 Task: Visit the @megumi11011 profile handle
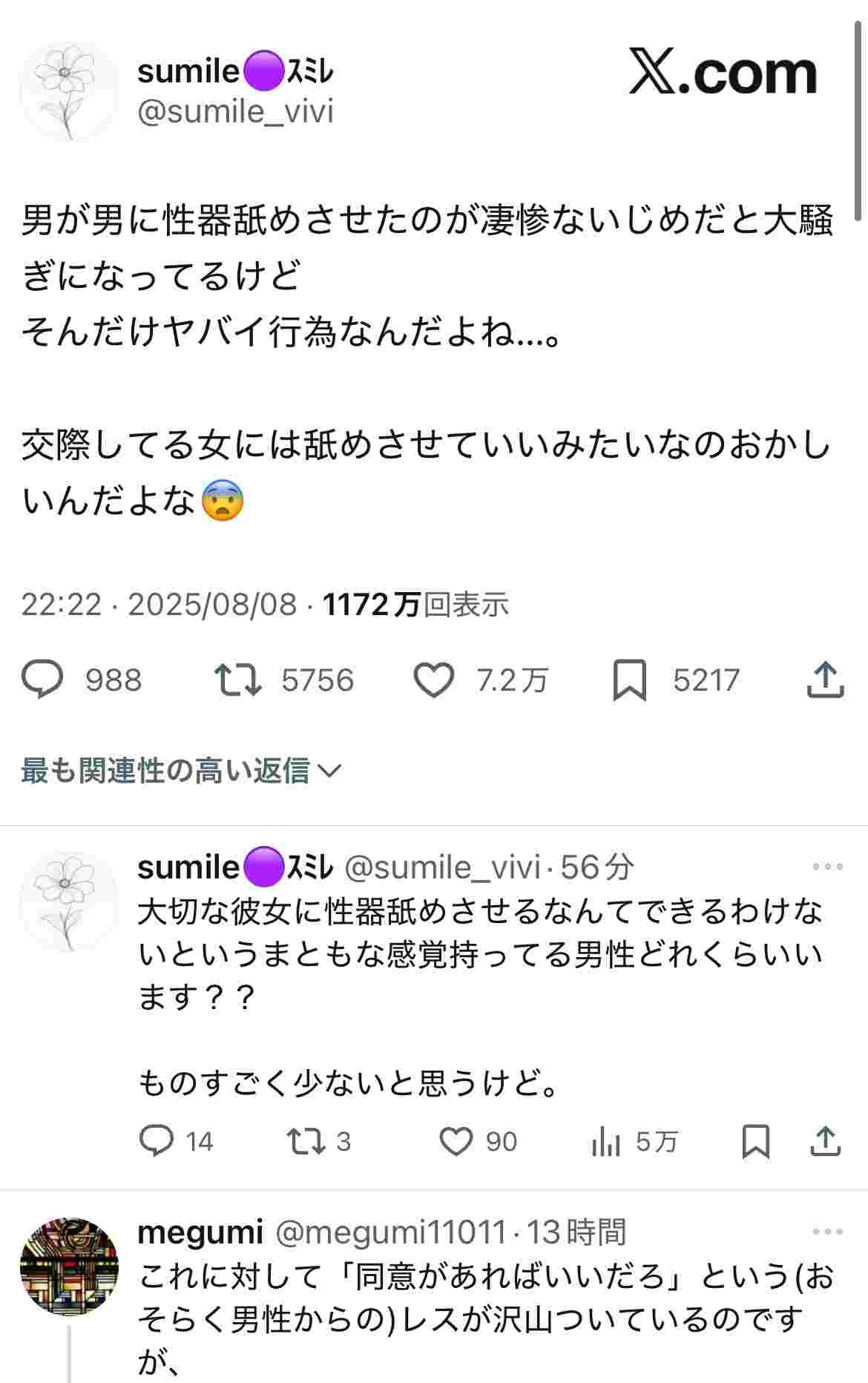point(390,1232)
